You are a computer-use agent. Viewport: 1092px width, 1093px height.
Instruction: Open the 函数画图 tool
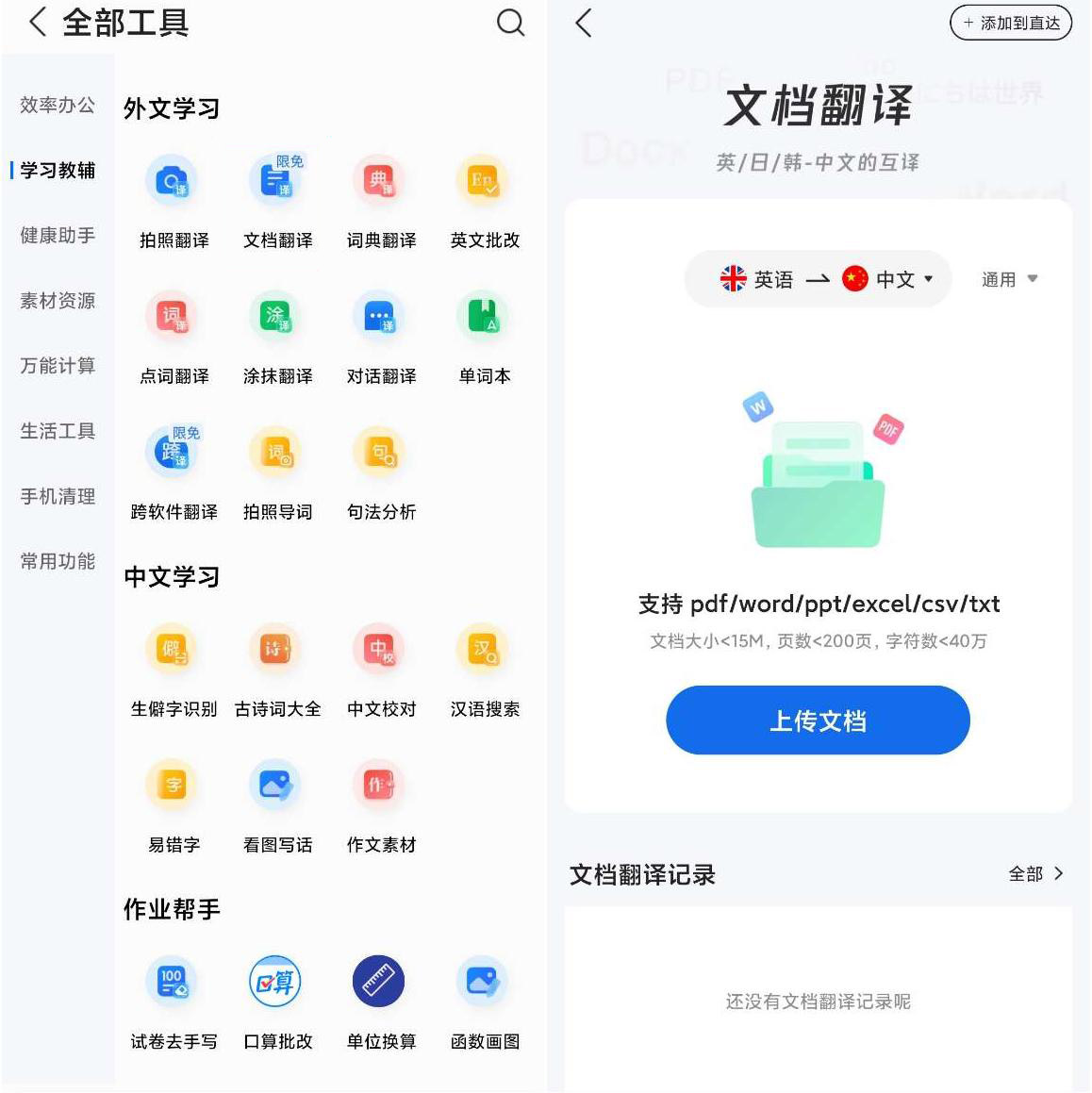483,981
